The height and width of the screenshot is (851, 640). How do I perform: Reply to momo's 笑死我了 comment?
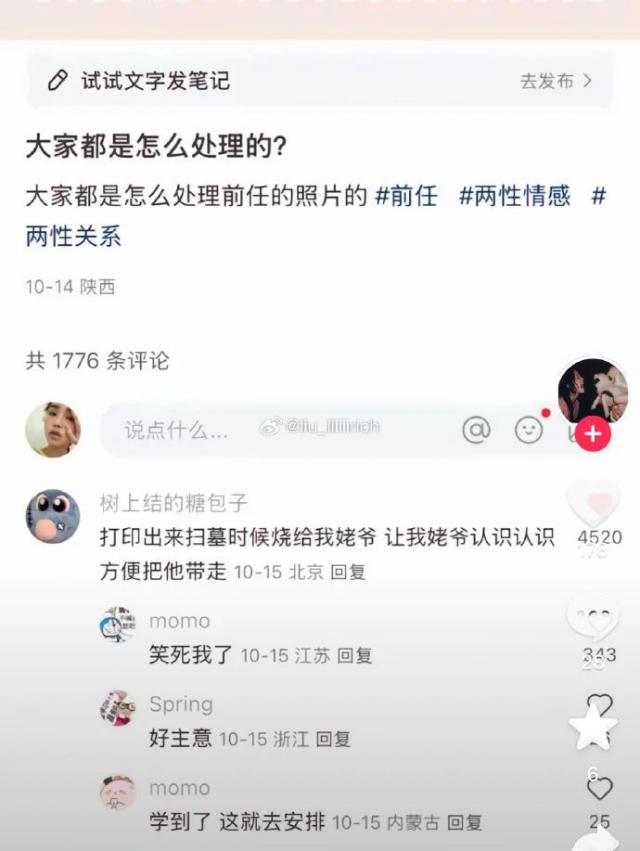pyautogui.click(x=355, y=656)
